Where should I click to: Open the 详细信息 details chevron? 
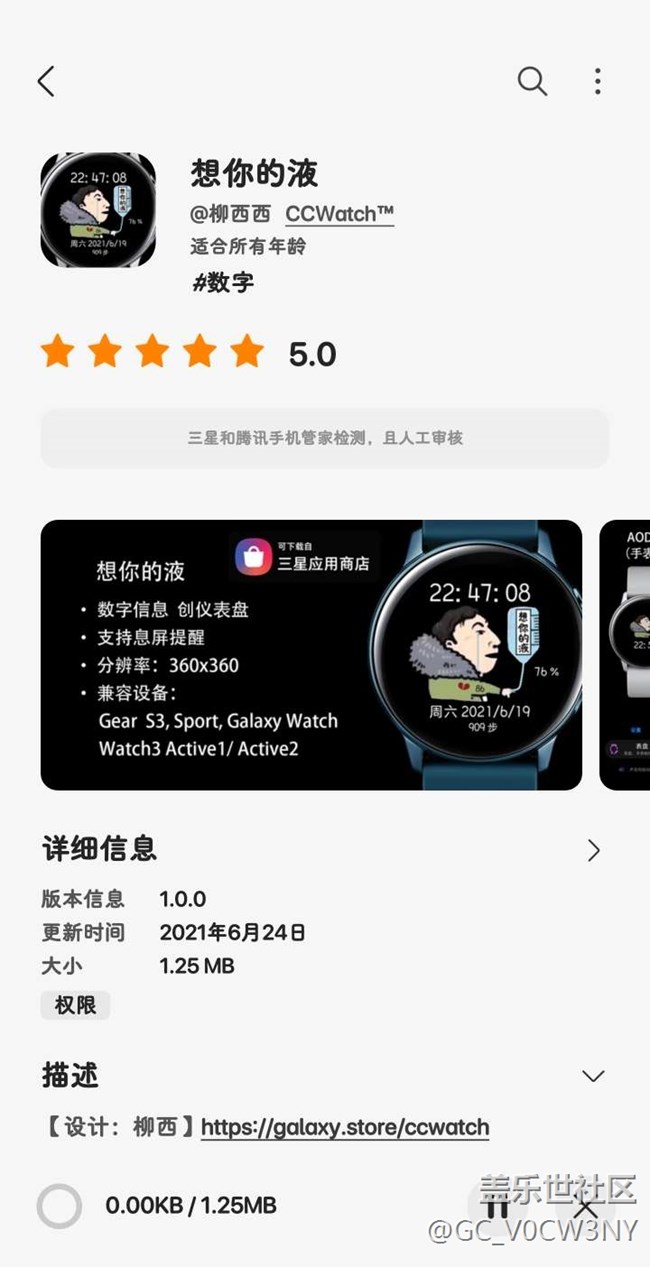[594, 850]
